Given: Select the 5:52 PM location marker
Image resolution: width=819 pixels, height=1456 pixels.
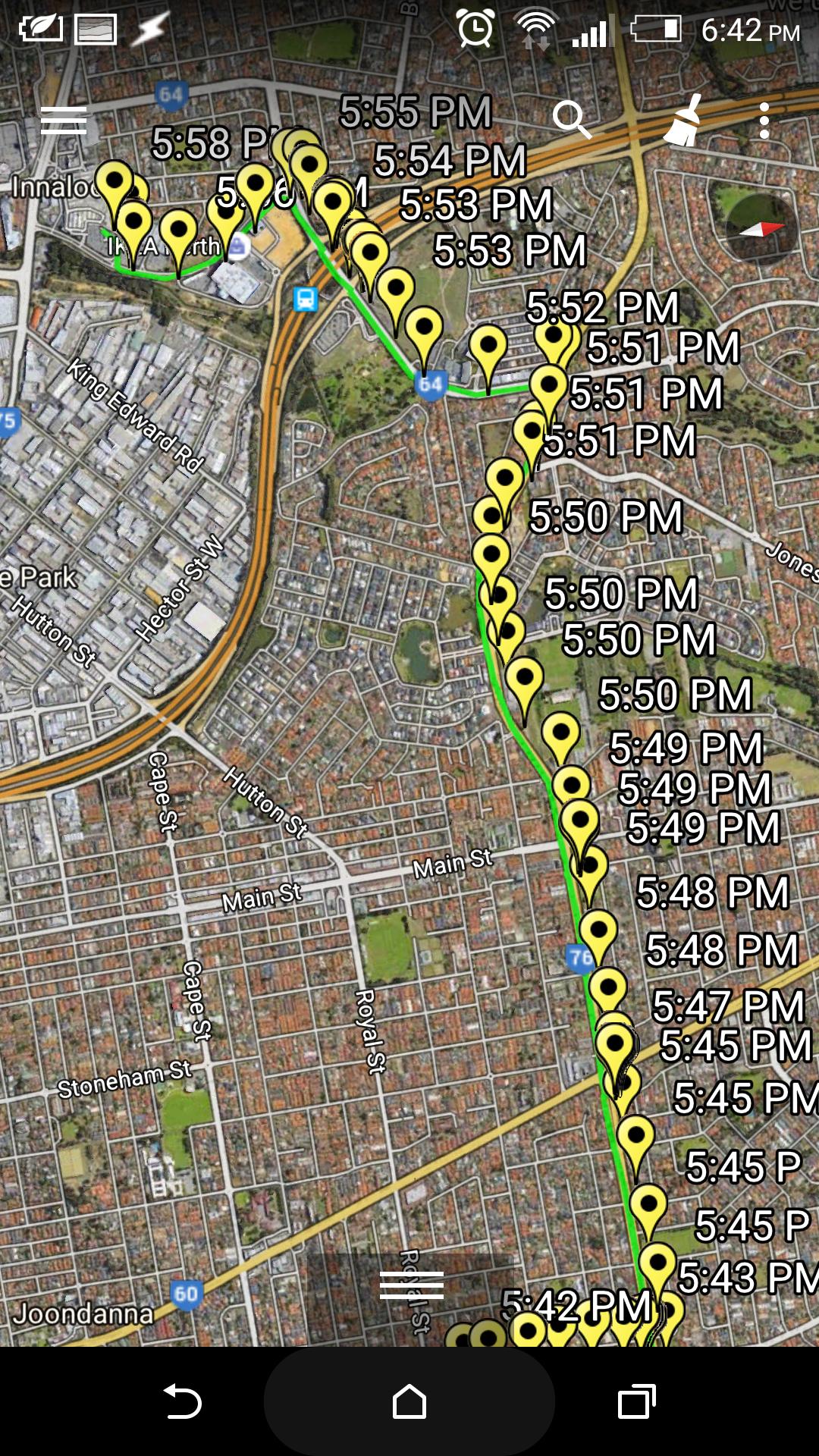Looking at the screenshot, I should [x=554, y=334].
